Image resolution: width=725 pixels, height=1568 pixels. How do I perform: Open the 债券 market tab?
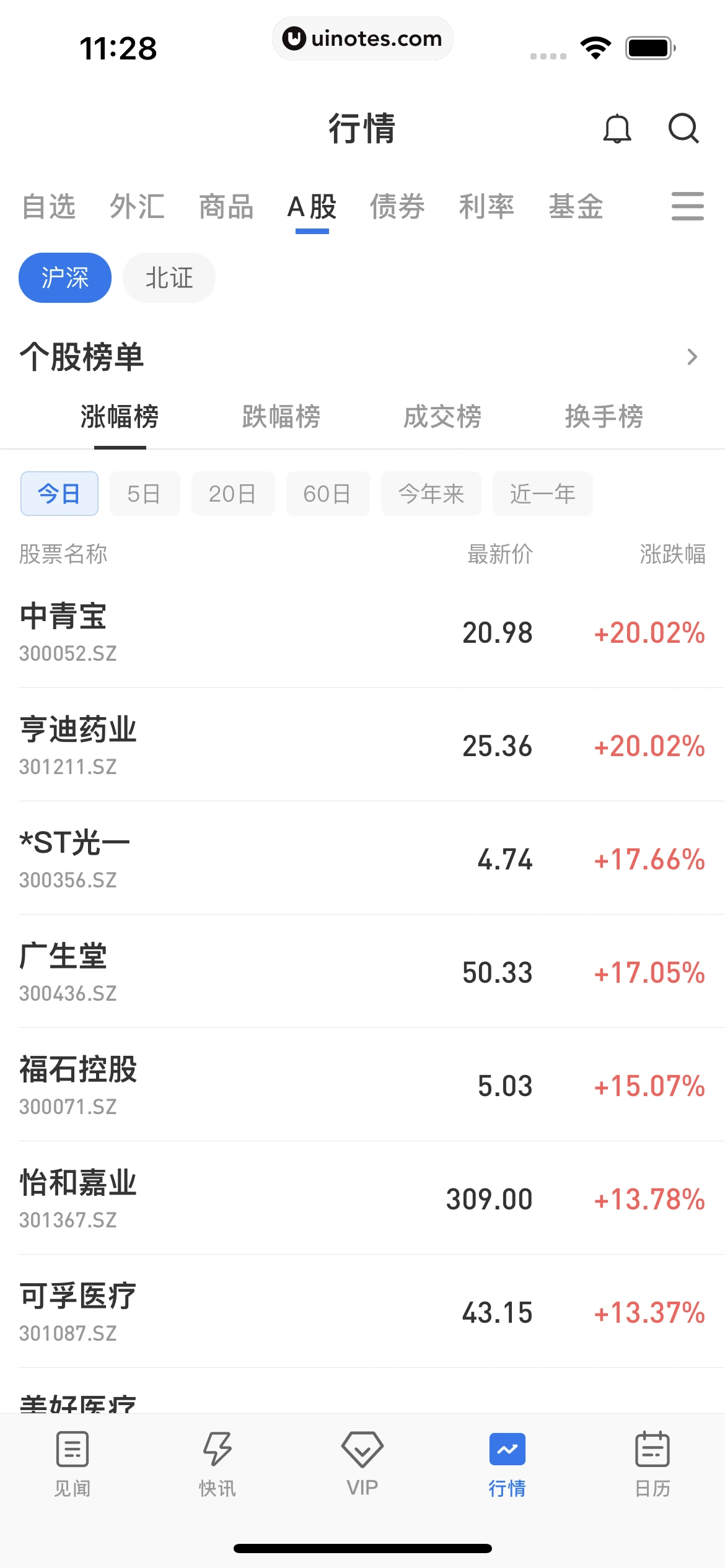point(397,206)
